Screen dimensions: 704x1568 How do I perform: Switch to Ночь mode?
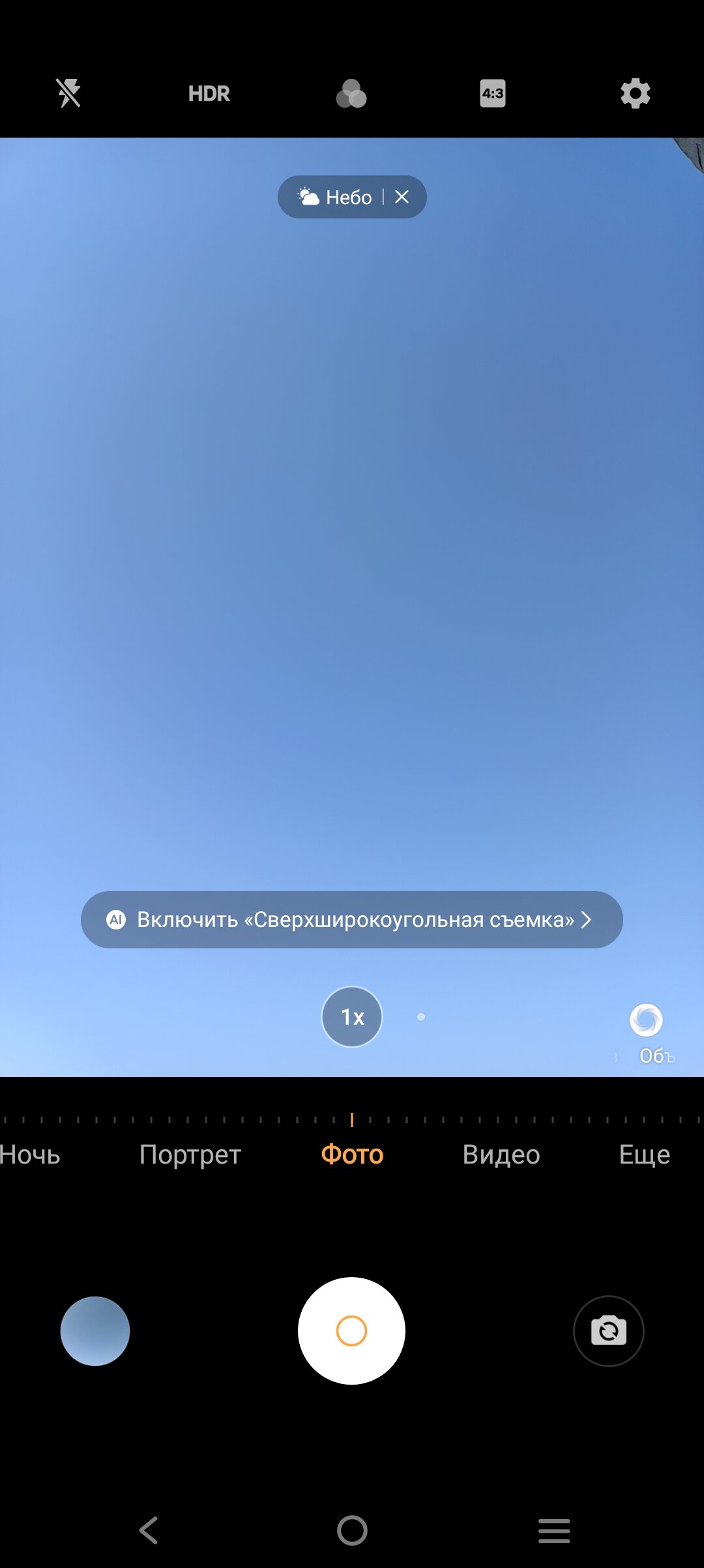click(x=30, y=1154)
